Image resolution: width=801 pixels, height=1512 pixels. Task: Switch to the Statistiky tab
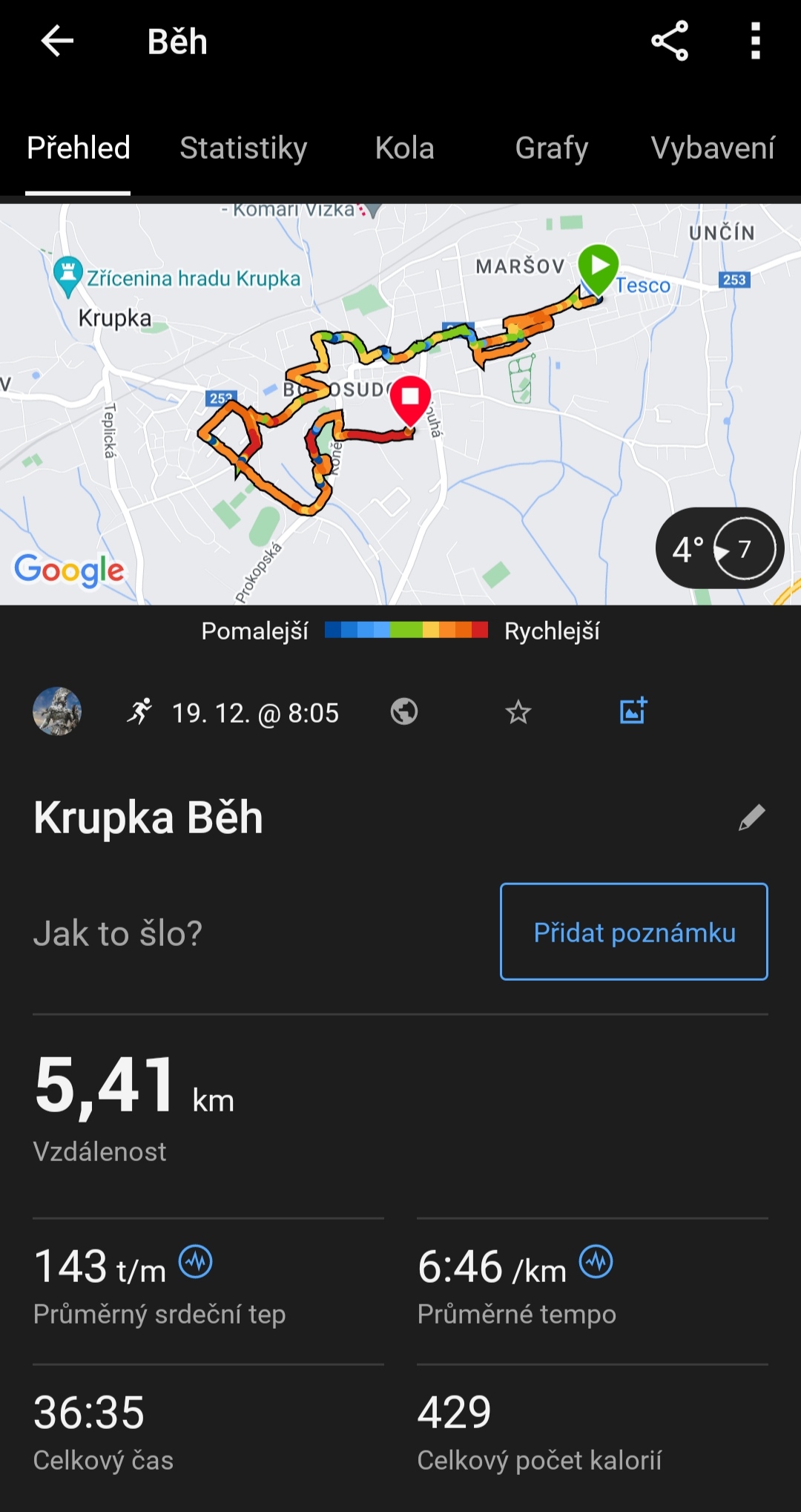click(x=243, y=148)
